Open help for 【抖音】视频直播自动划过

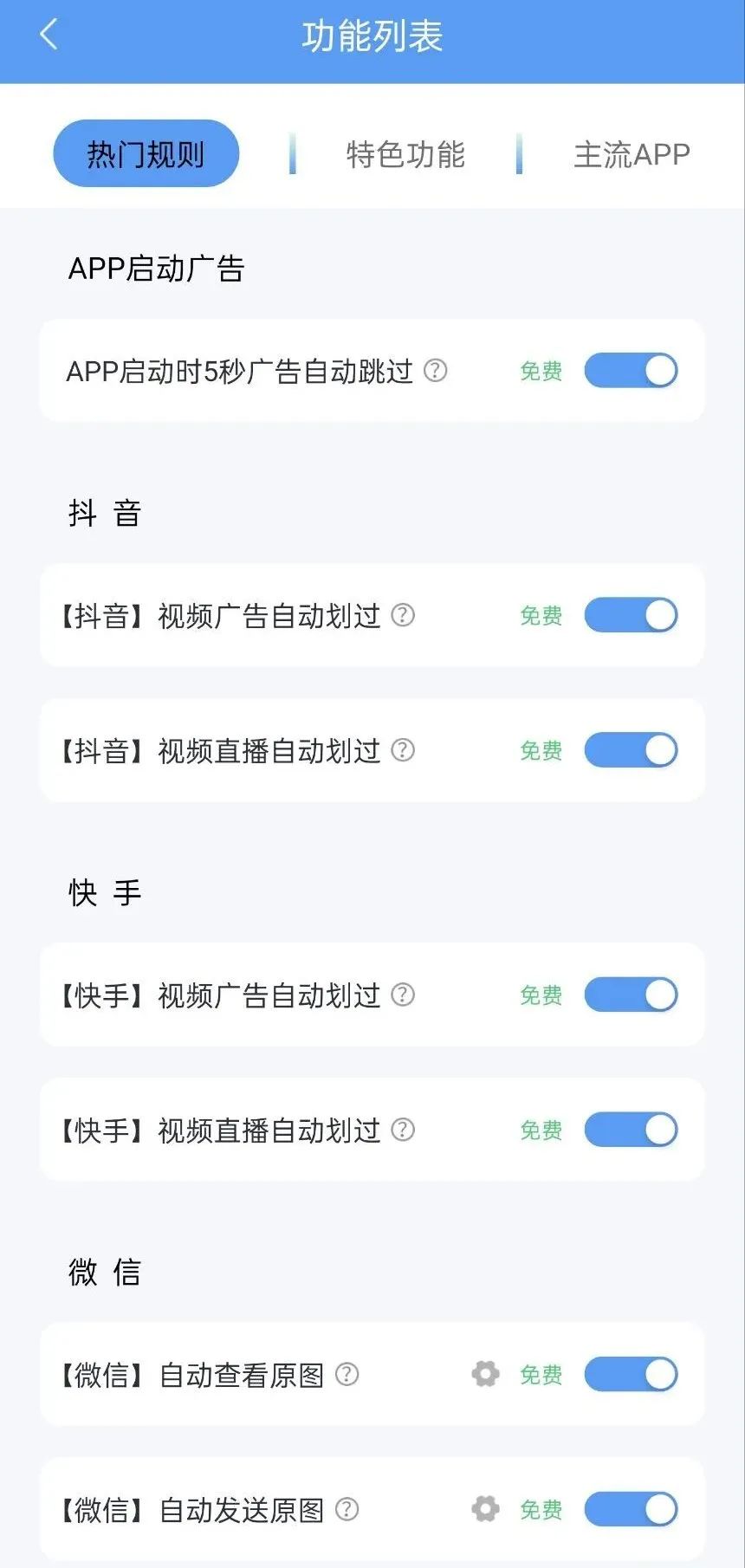402,750
